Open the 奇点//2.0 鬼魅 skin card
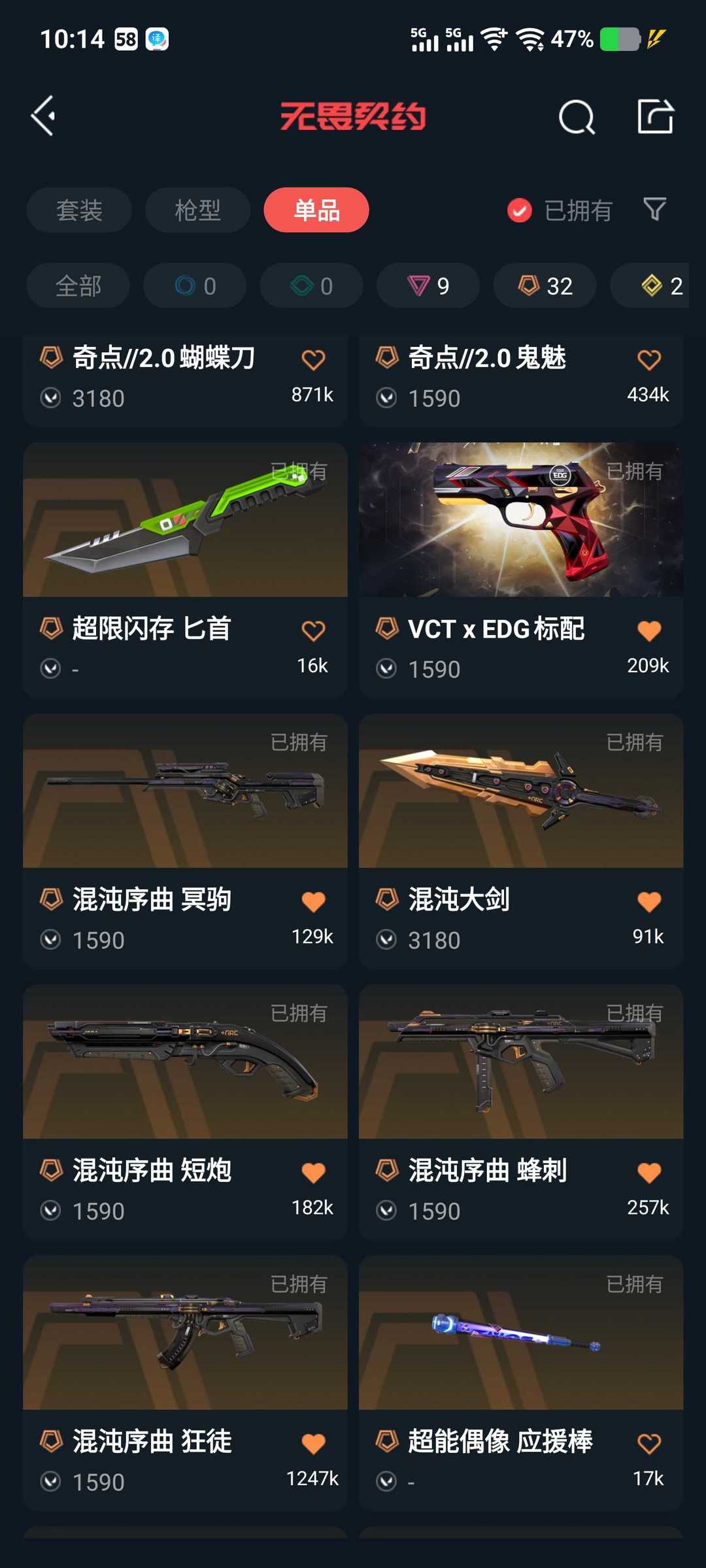Viewport: 706px width, 1568px height. point(521,381)
